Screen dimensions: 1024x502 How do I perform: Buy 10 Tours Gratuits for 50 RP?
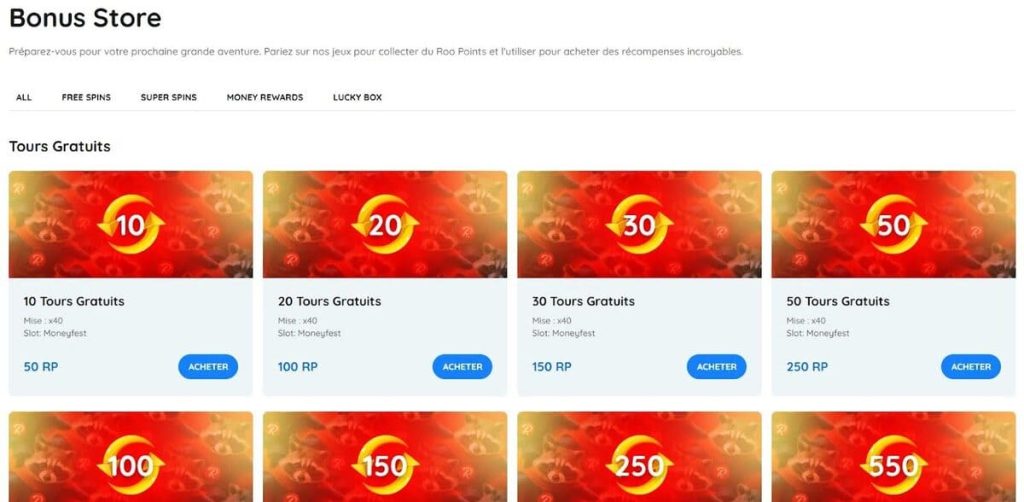pos(208,367)
